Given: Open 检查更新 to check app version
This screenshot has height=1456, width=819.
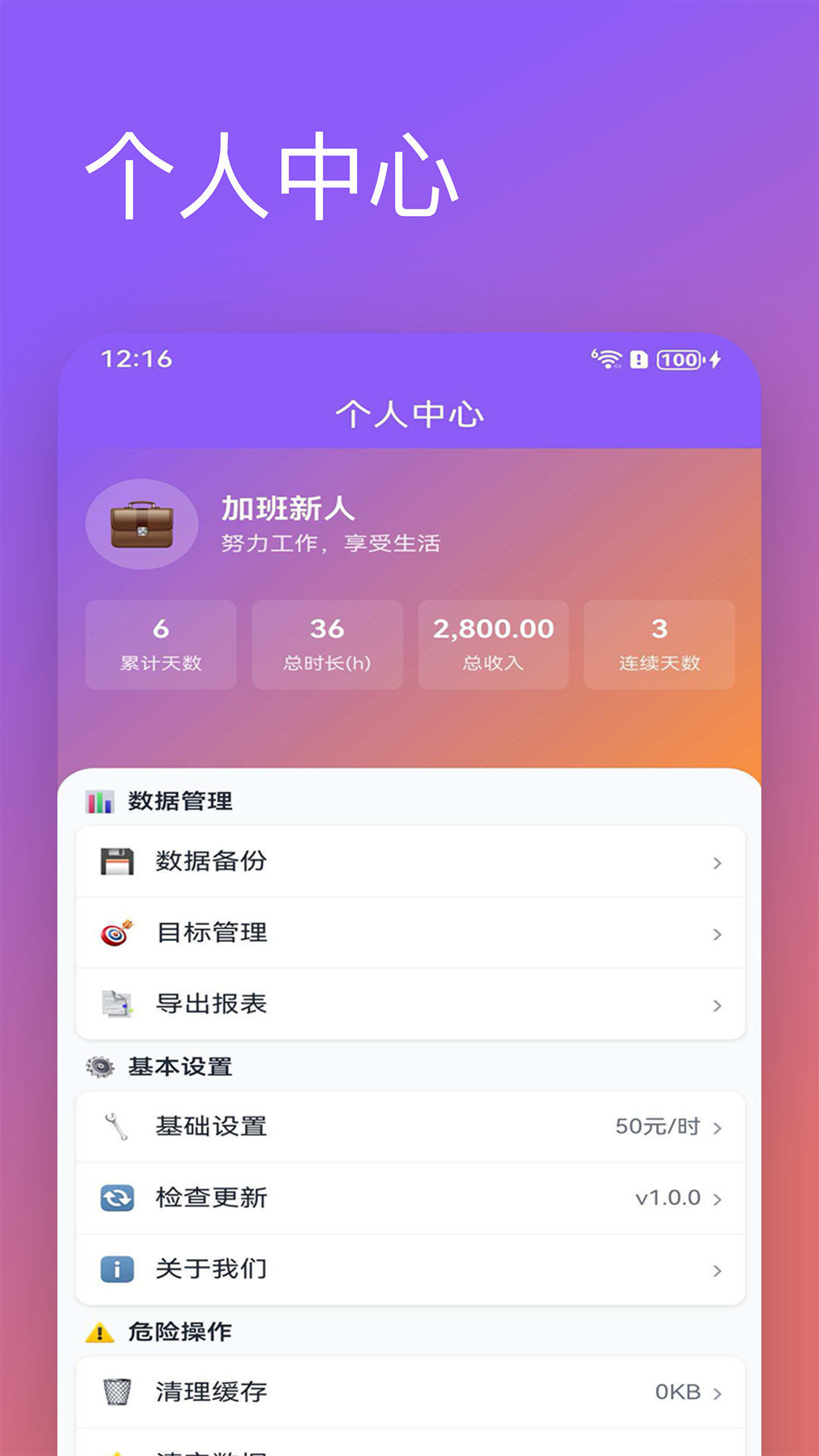Looking at the screenshot, I should click(x=409, y=1198).
